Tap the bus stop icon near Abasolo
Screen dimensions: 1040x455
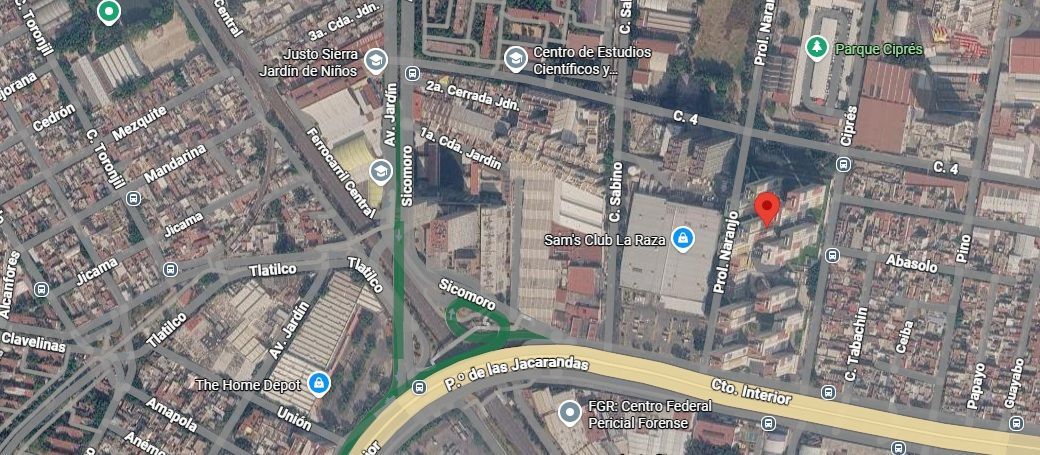[832, 255]
